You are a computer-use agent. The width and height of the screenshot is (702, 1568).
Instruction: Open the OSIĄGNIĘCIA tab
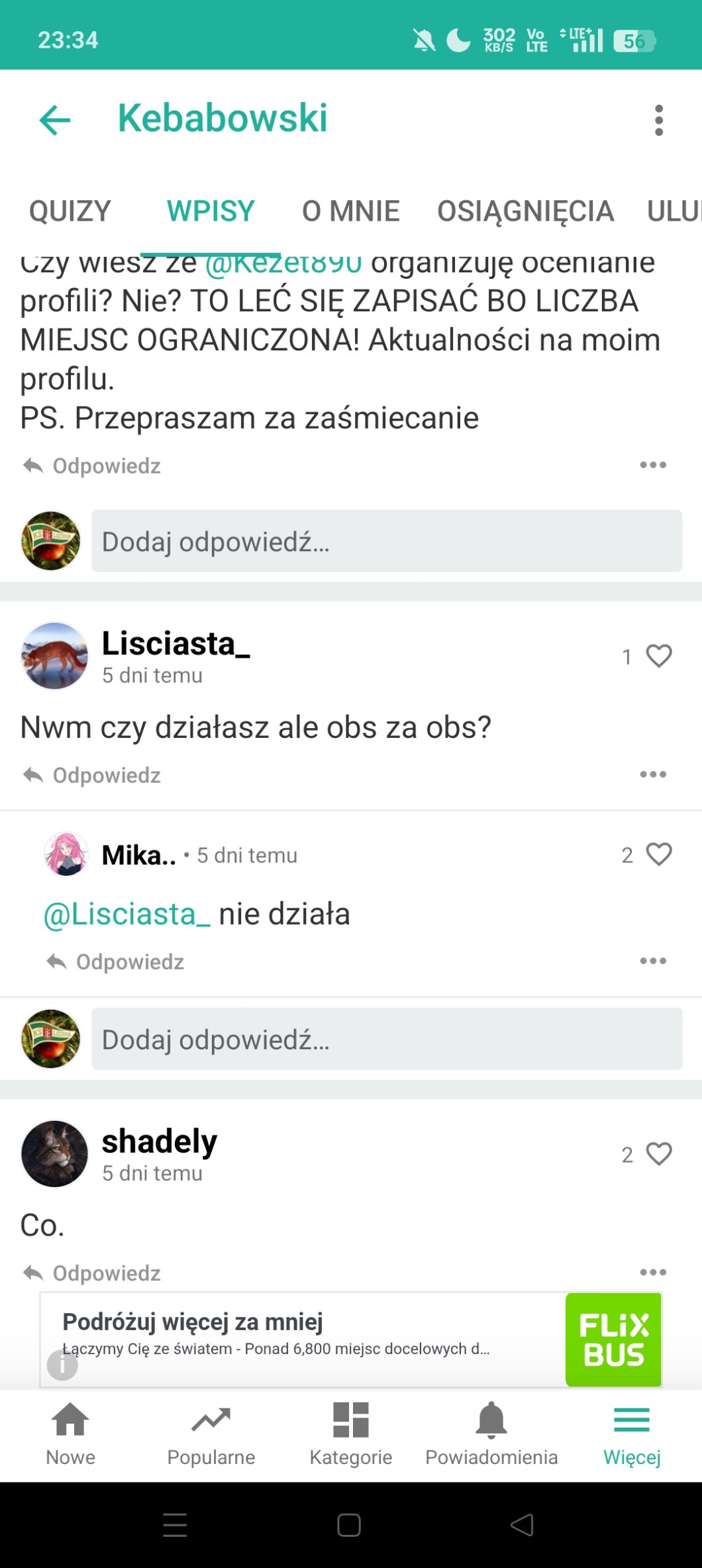(525, 211)
